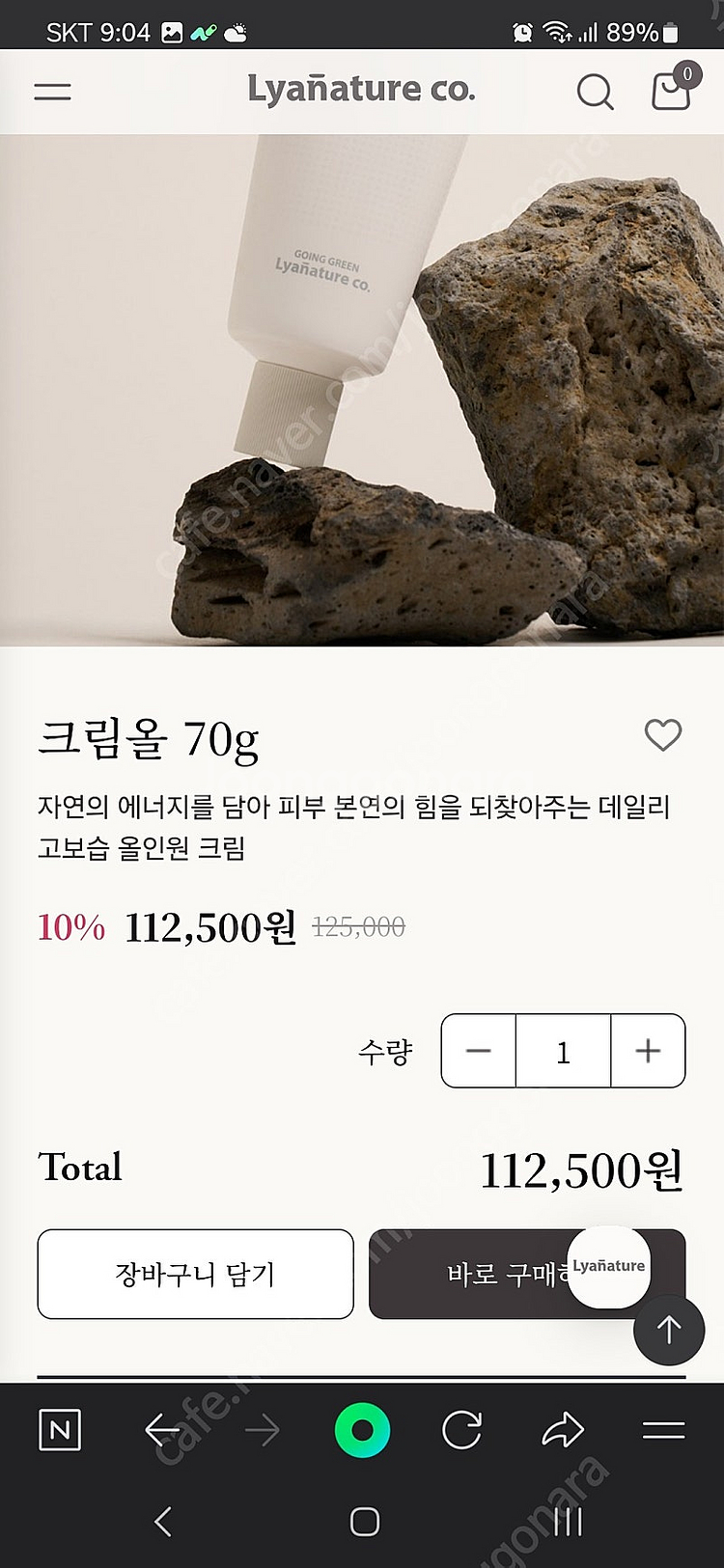Increase quantity with the plus stepper
The height and width of the screenshot is (1568, 724).
[x=648, y=1052]
